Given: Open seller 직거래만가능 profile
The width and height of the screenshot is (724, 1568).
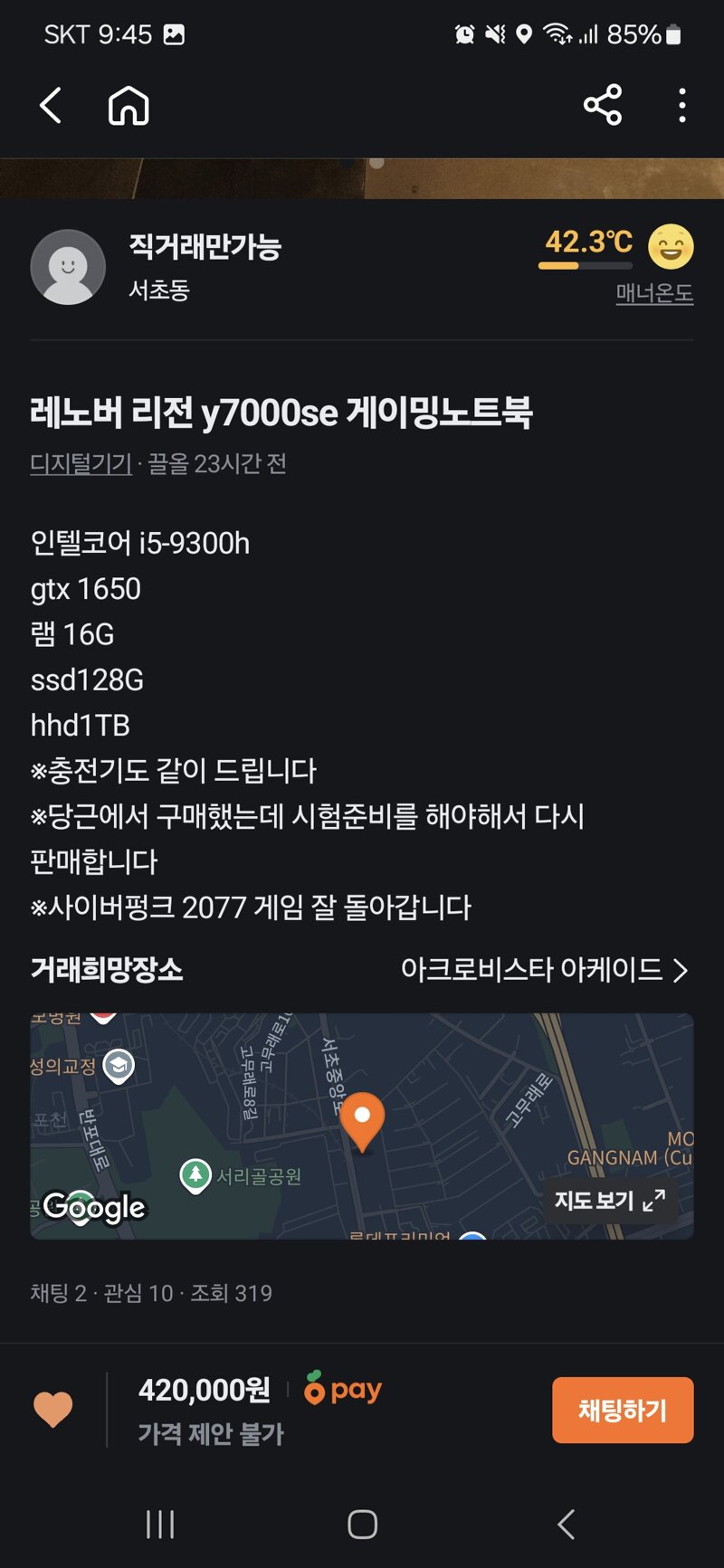Looking at the screenshot, I should [205, 246].
